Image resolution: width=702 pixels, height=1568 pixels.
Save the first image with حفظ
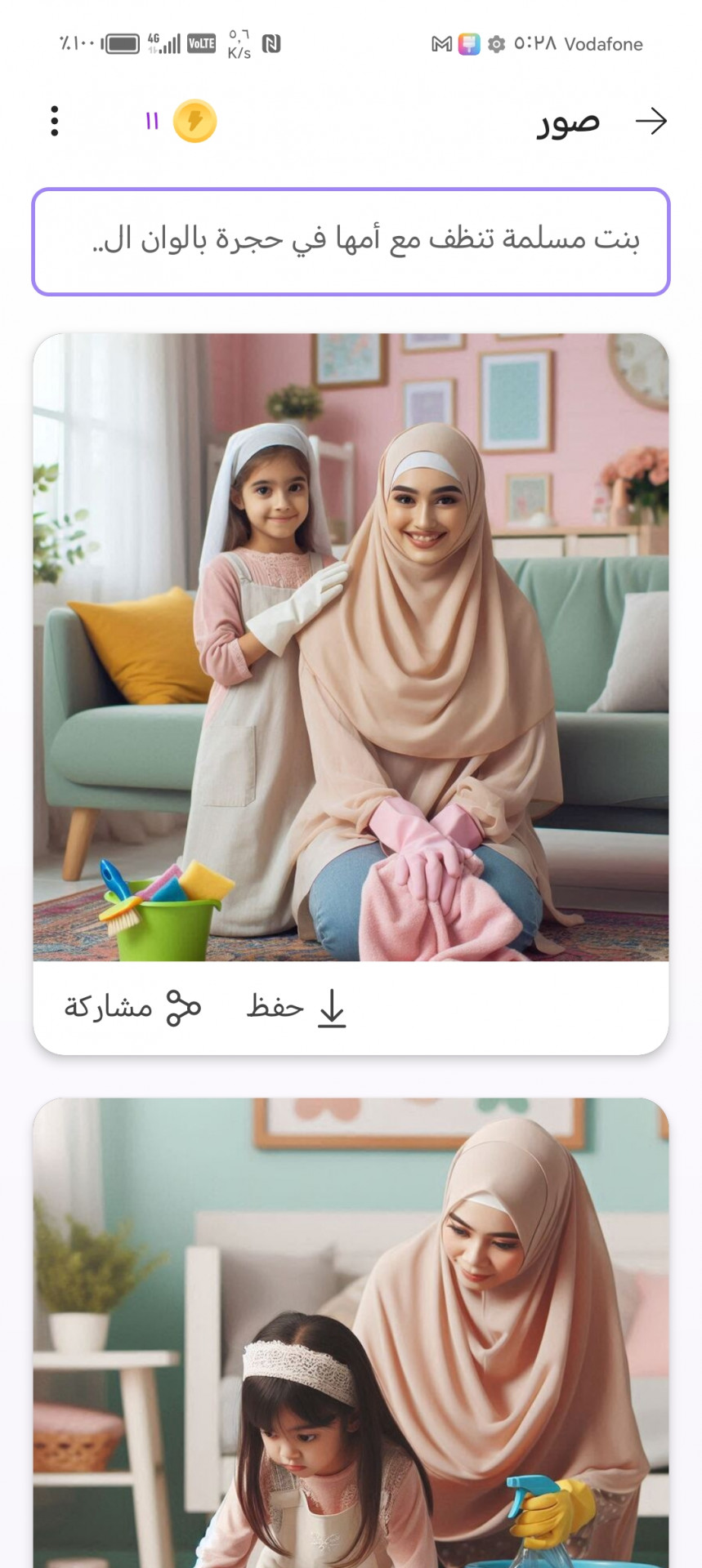(297, 1007)
